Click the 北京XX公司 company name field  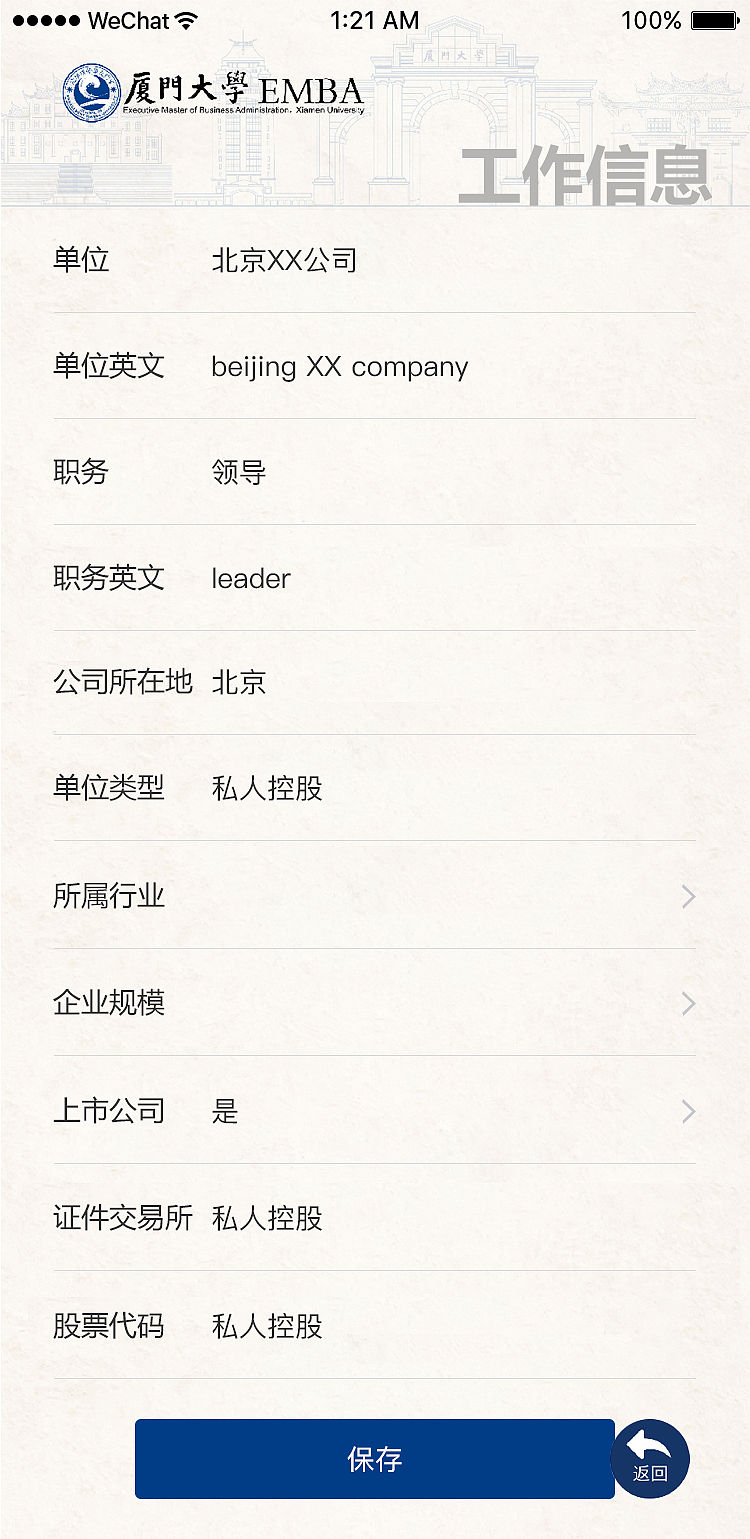point(285,260)
